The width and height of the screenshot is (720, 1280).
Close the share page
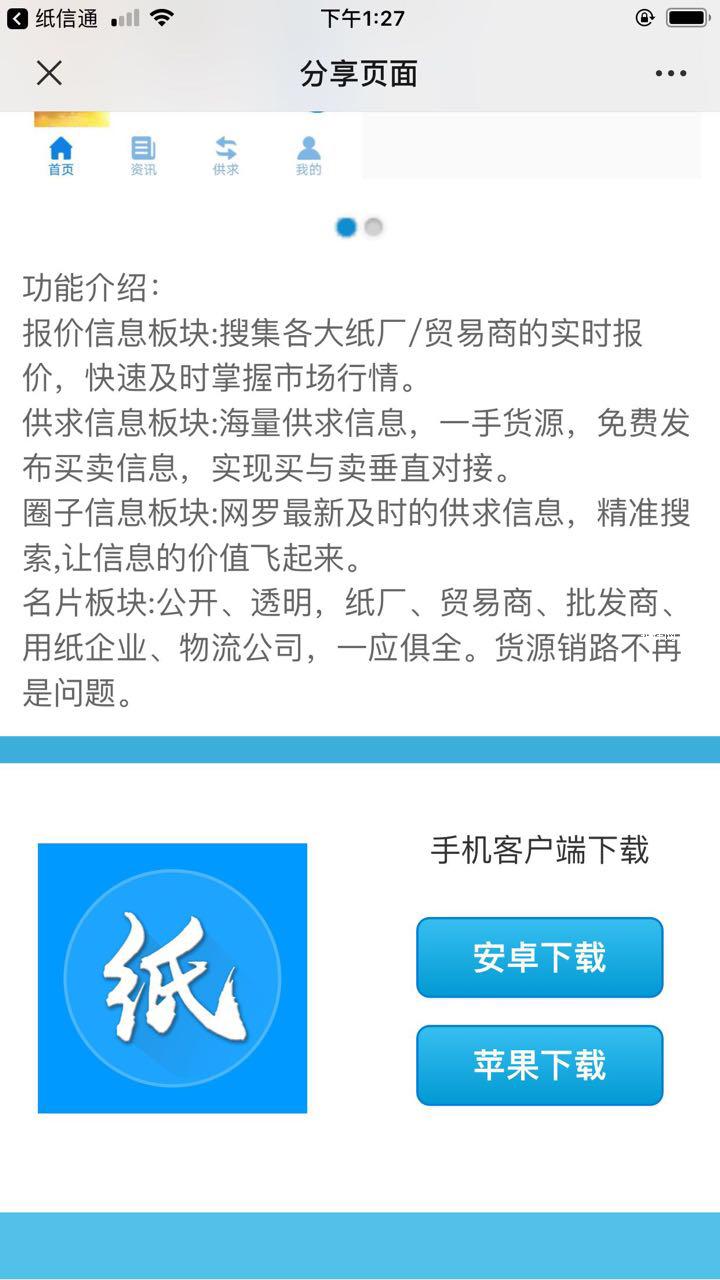point(49,73)
